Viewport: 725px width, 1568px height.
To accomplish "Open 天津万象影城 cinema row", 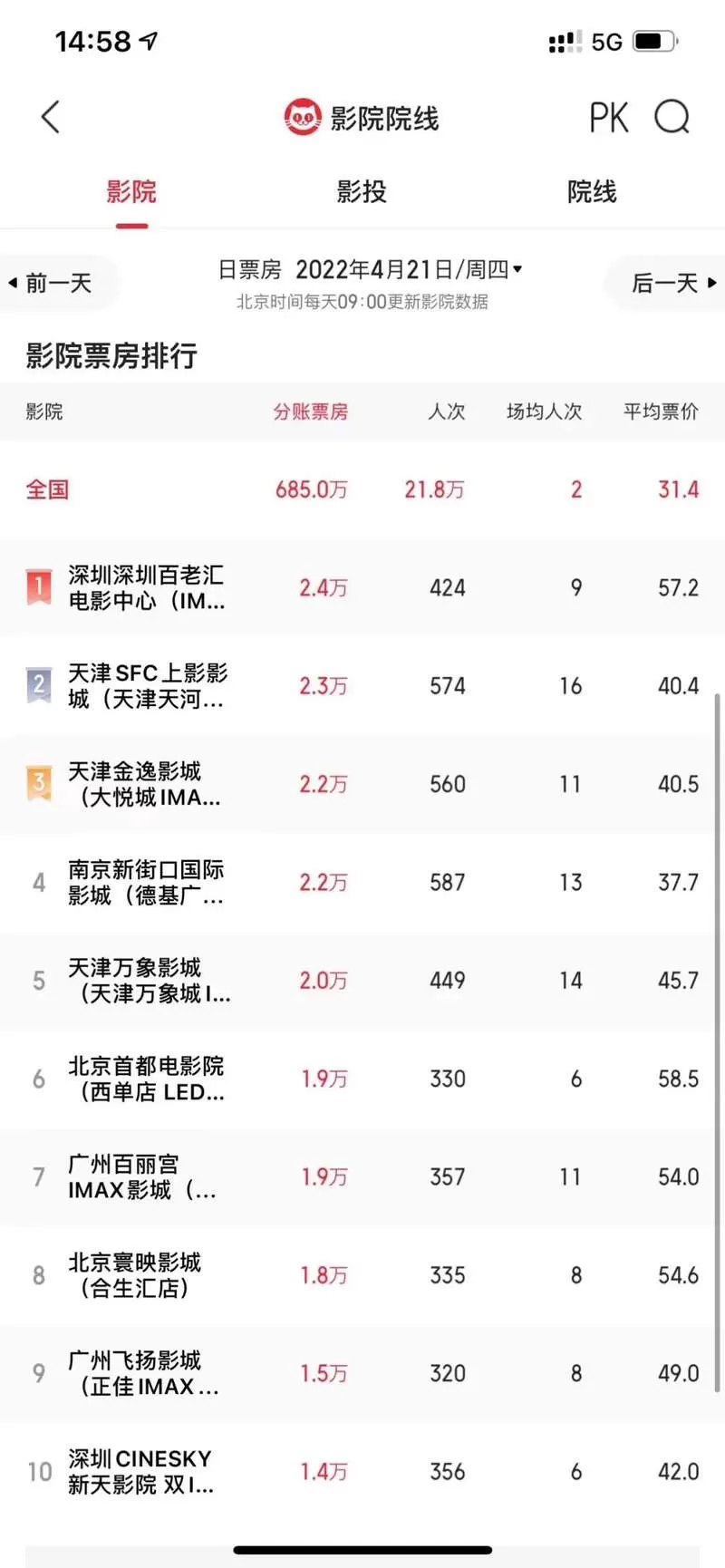I will coord(362,981).
